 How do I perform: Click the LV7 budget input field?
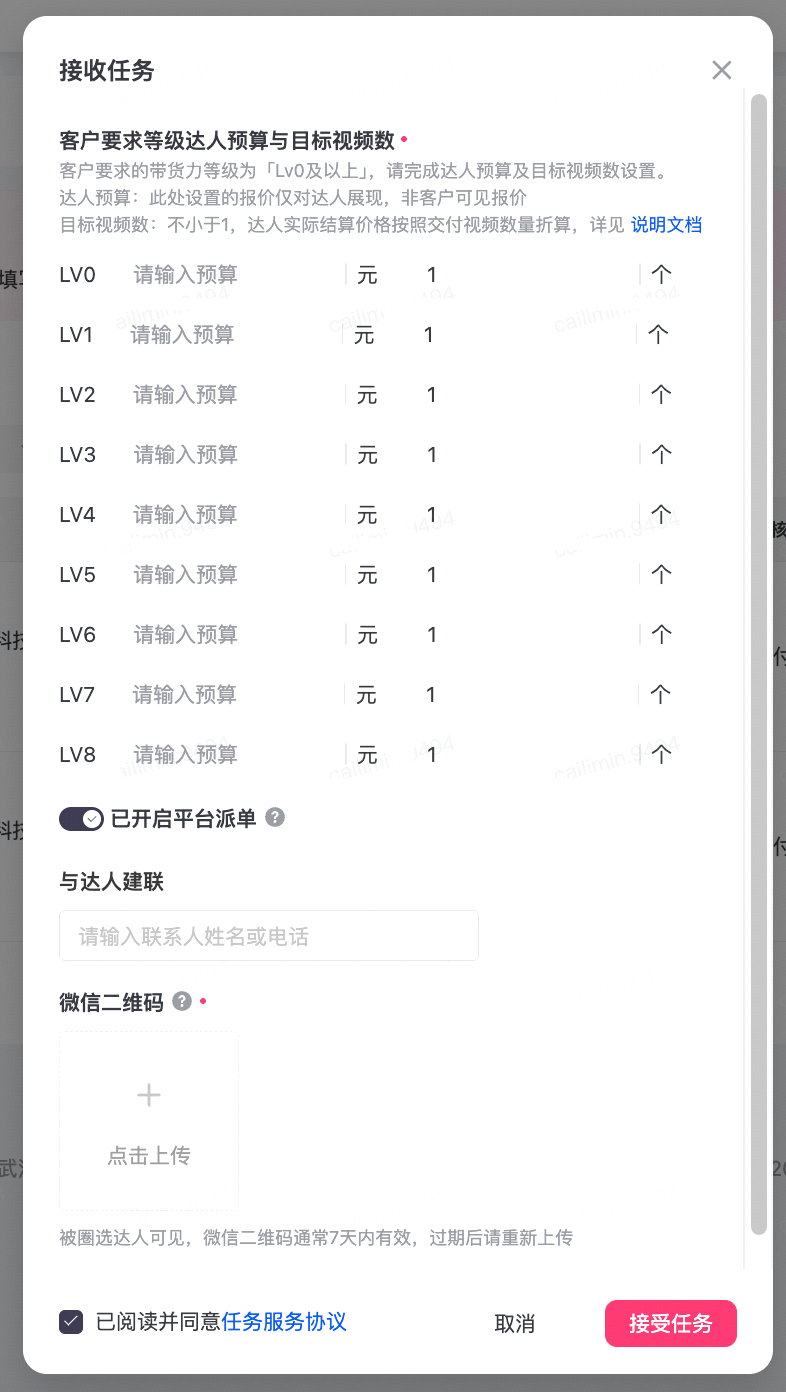click(x=220, y=695)
